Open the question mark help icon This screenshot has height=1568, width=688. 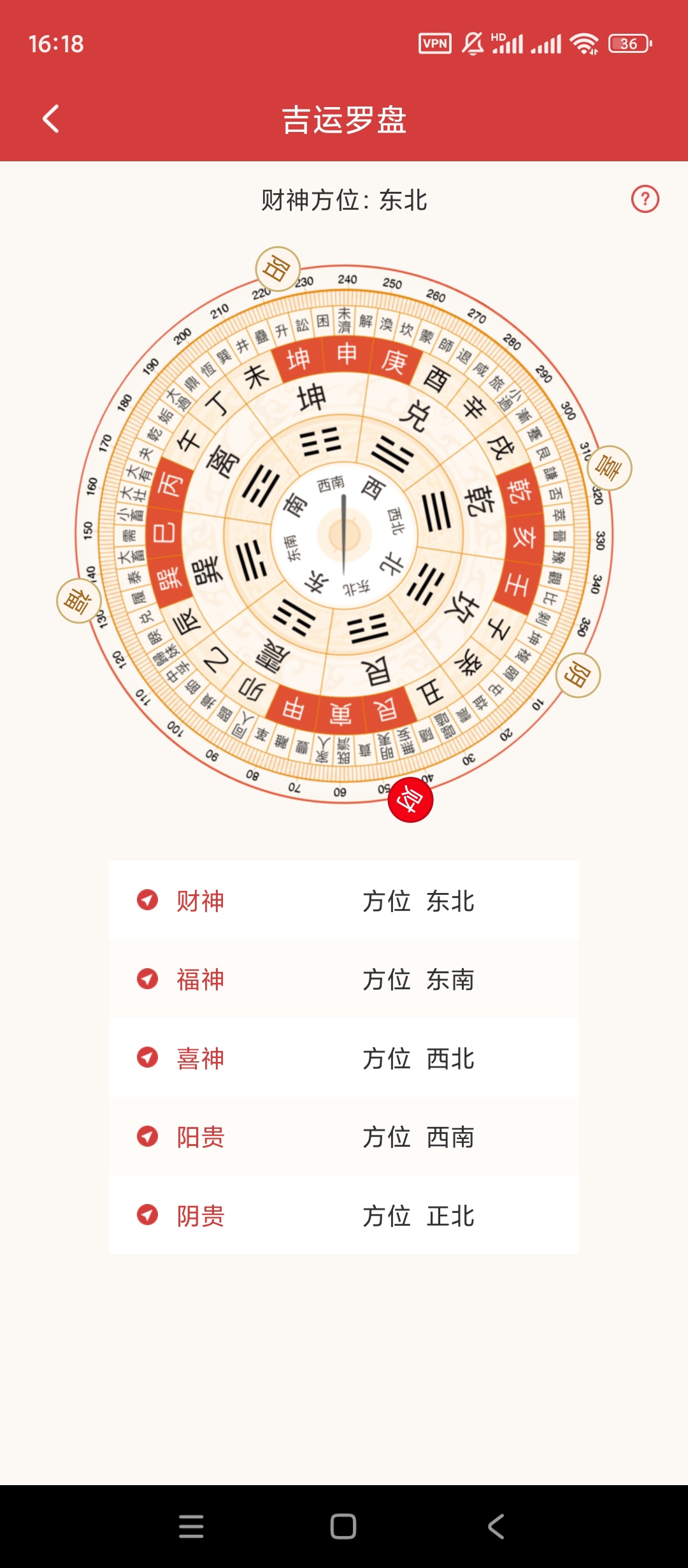pos(645,200)
